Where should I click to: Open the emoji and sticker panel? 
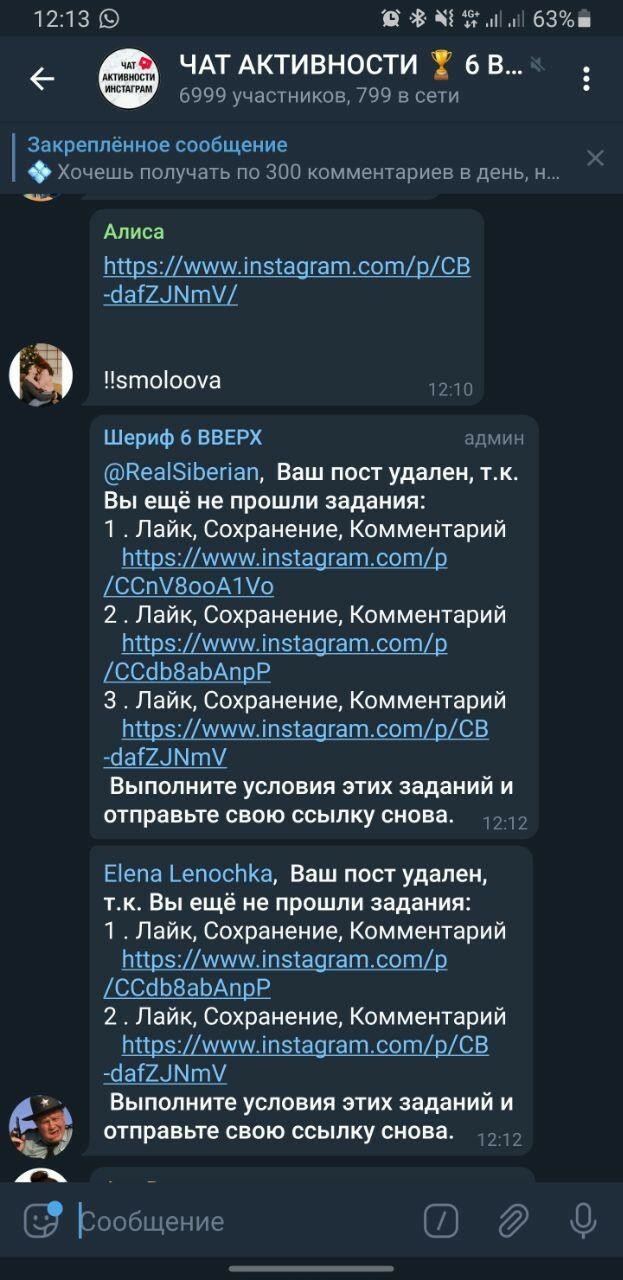[42, 1220]
